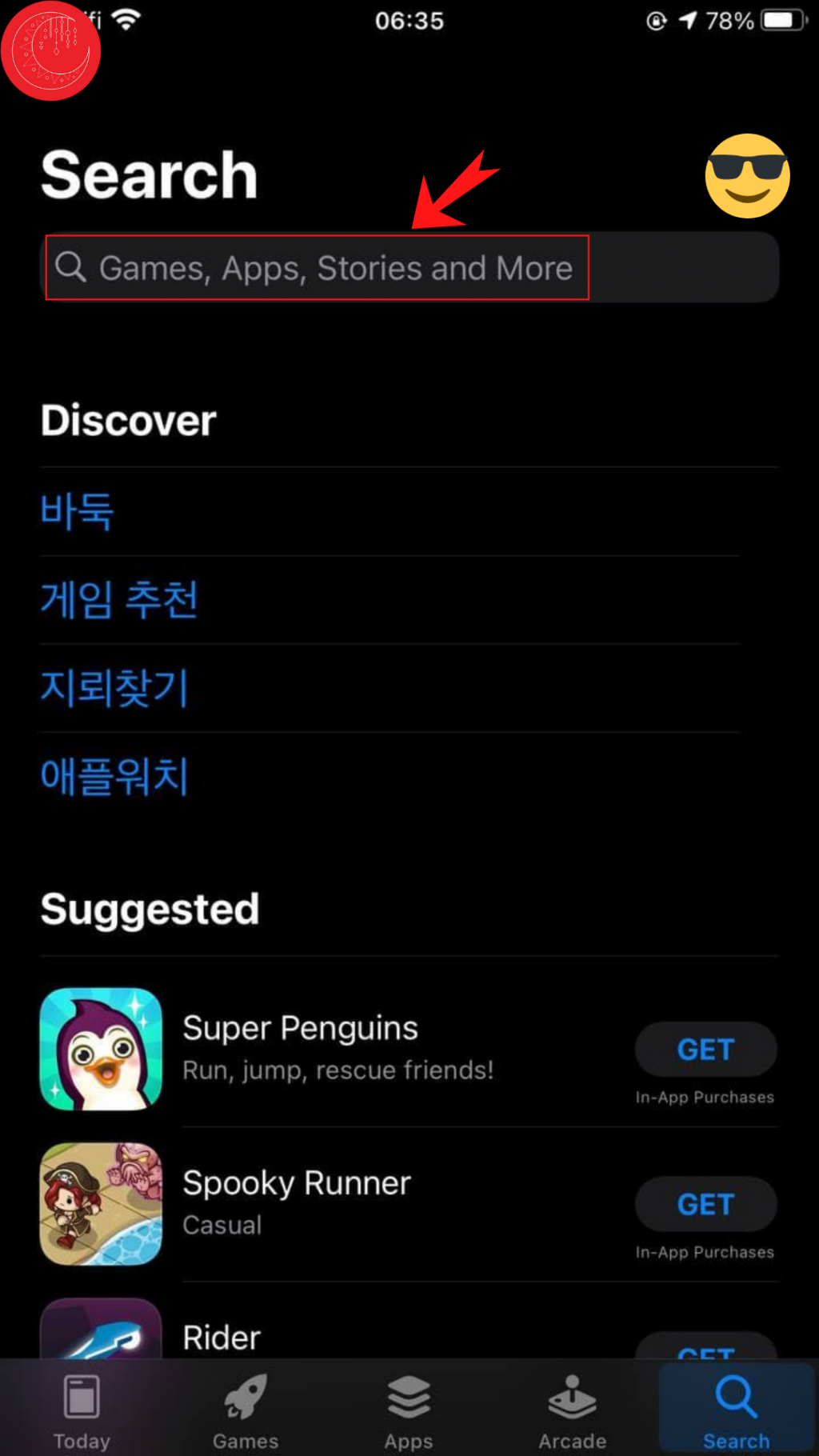
Task: Switch to the Arcade tab
Action: [573, 1412]
